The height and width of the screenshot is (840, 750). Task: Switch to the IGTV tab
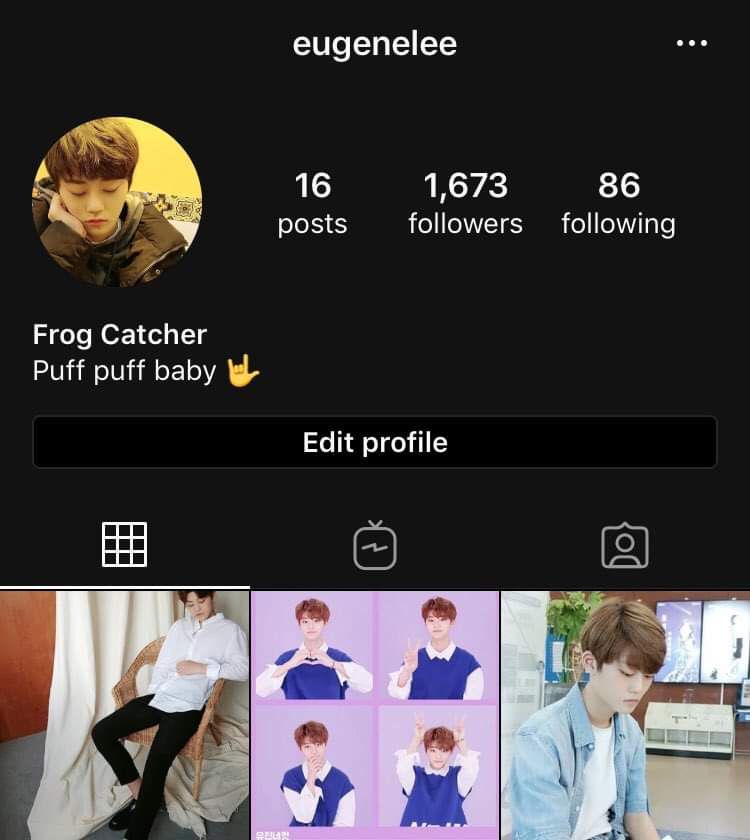375,545
